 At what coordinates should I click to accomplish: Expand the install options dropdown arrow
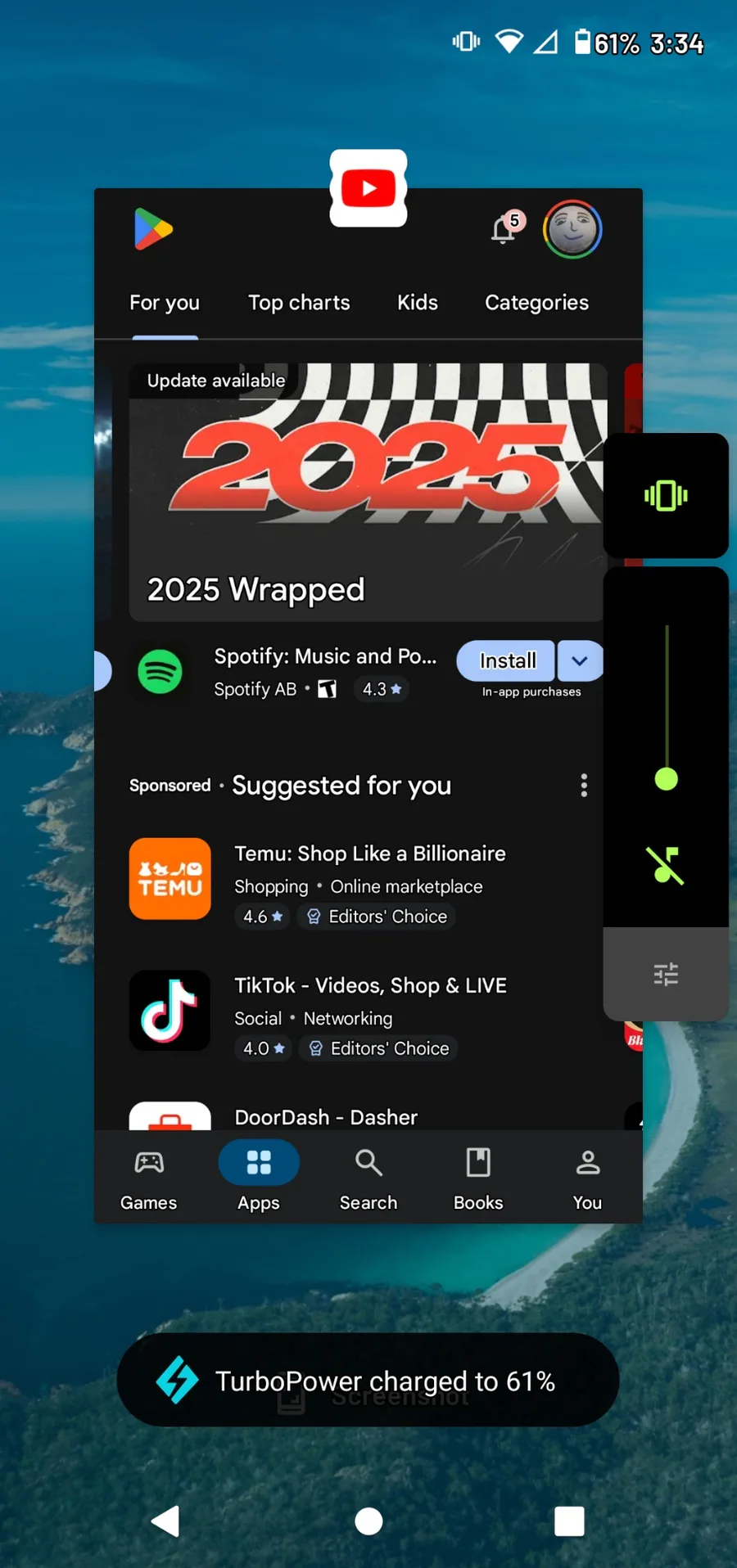tap(580, 660)
